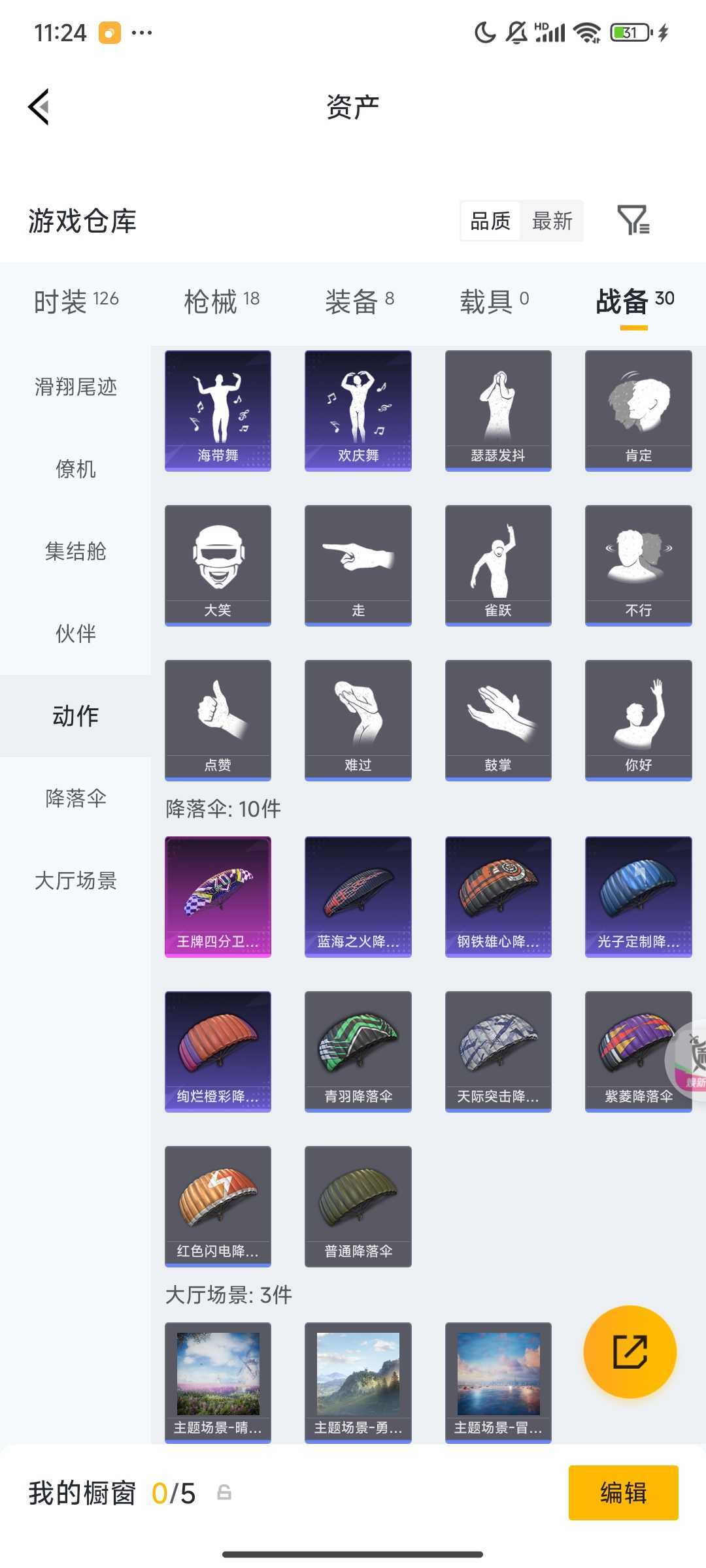
Task: Tap the 编辑 button for 我的橱窗
Action: tap(623, 1493)
